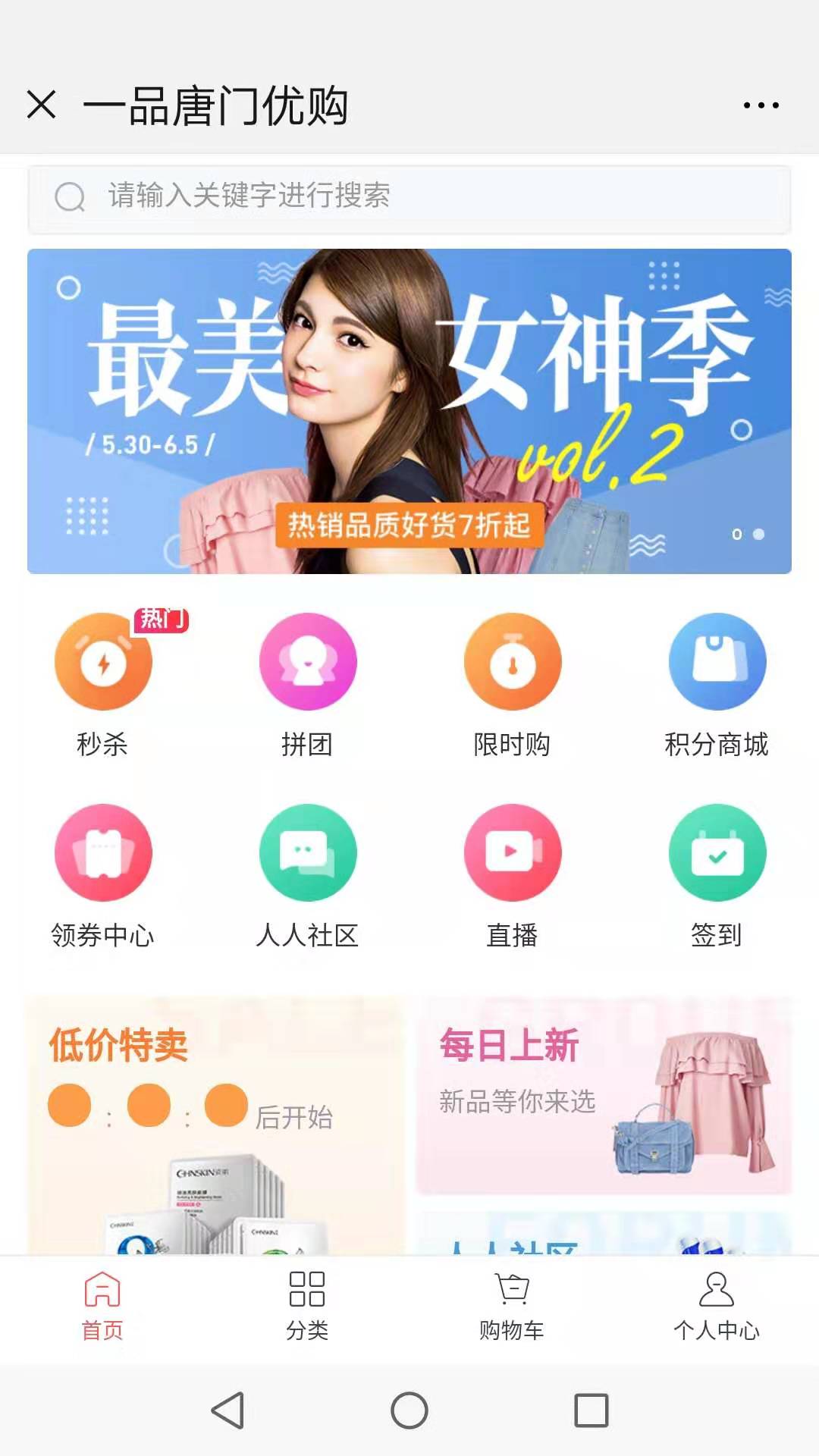Tap the system home button

tap(409, 1410)
